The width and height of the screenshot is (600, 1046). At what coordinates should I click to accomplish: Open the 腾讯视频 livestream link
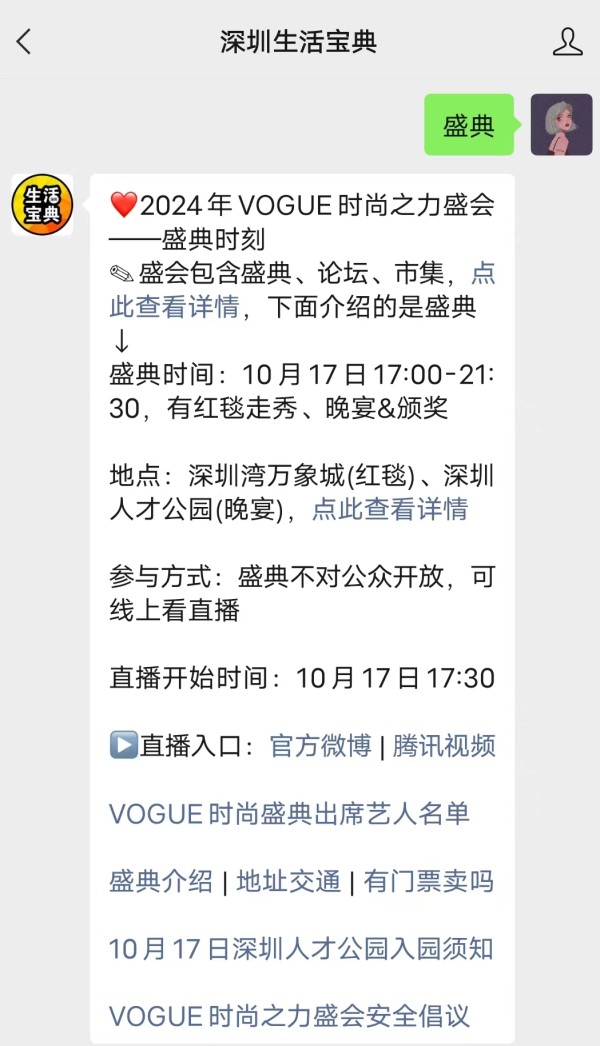click(x=444, y=746)
